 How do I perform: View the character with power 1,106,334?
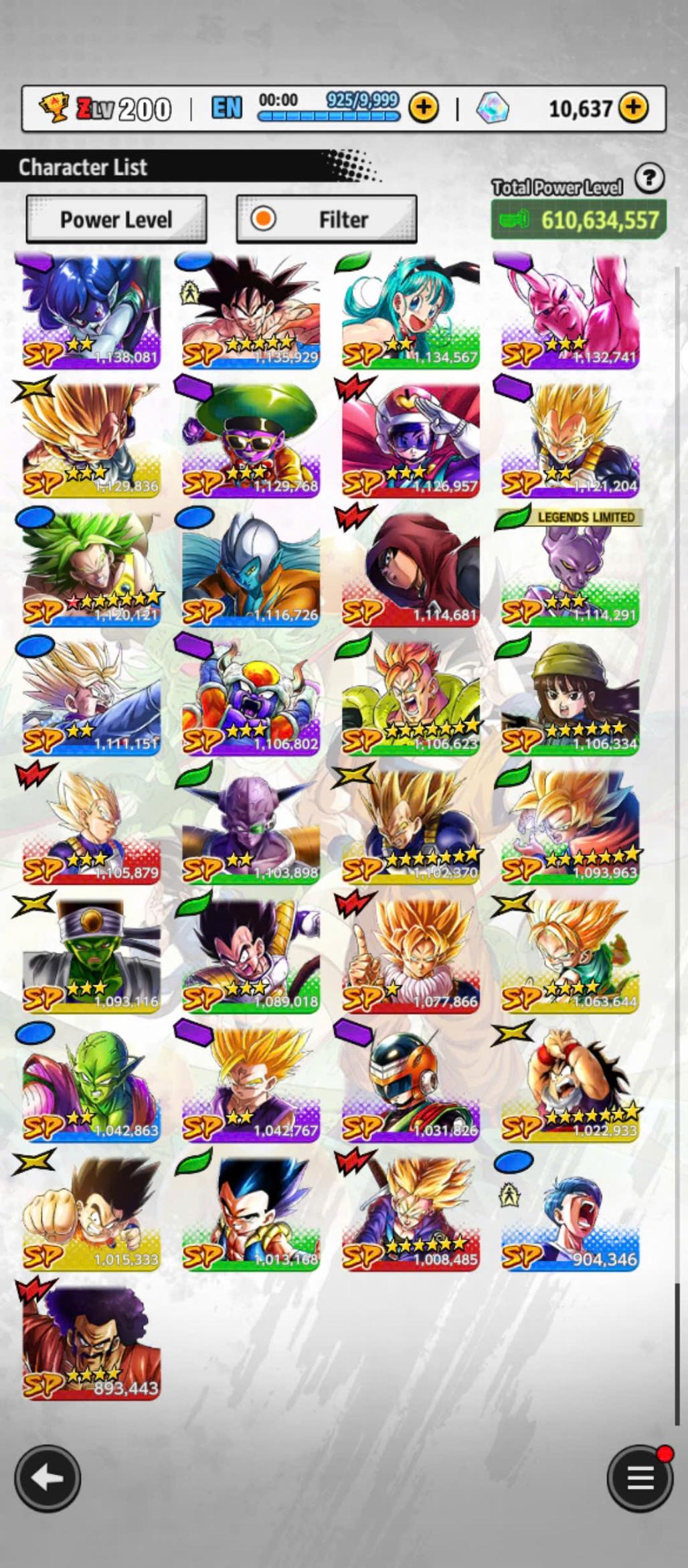(x=570, y=698)
